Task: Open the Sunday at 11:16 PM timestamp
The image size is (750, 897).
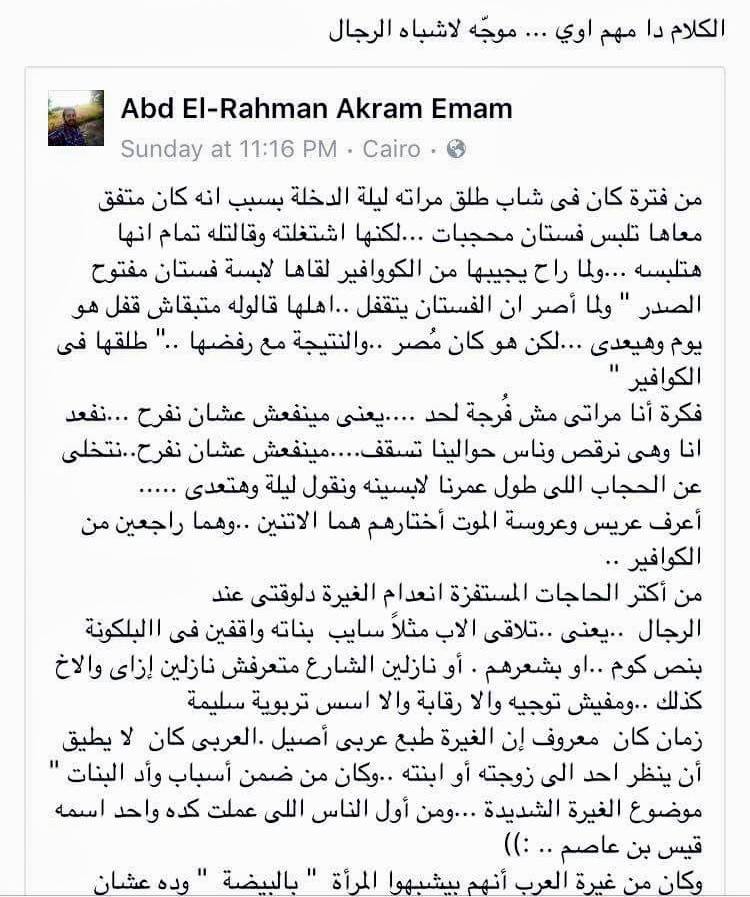Action: point(228,149)
